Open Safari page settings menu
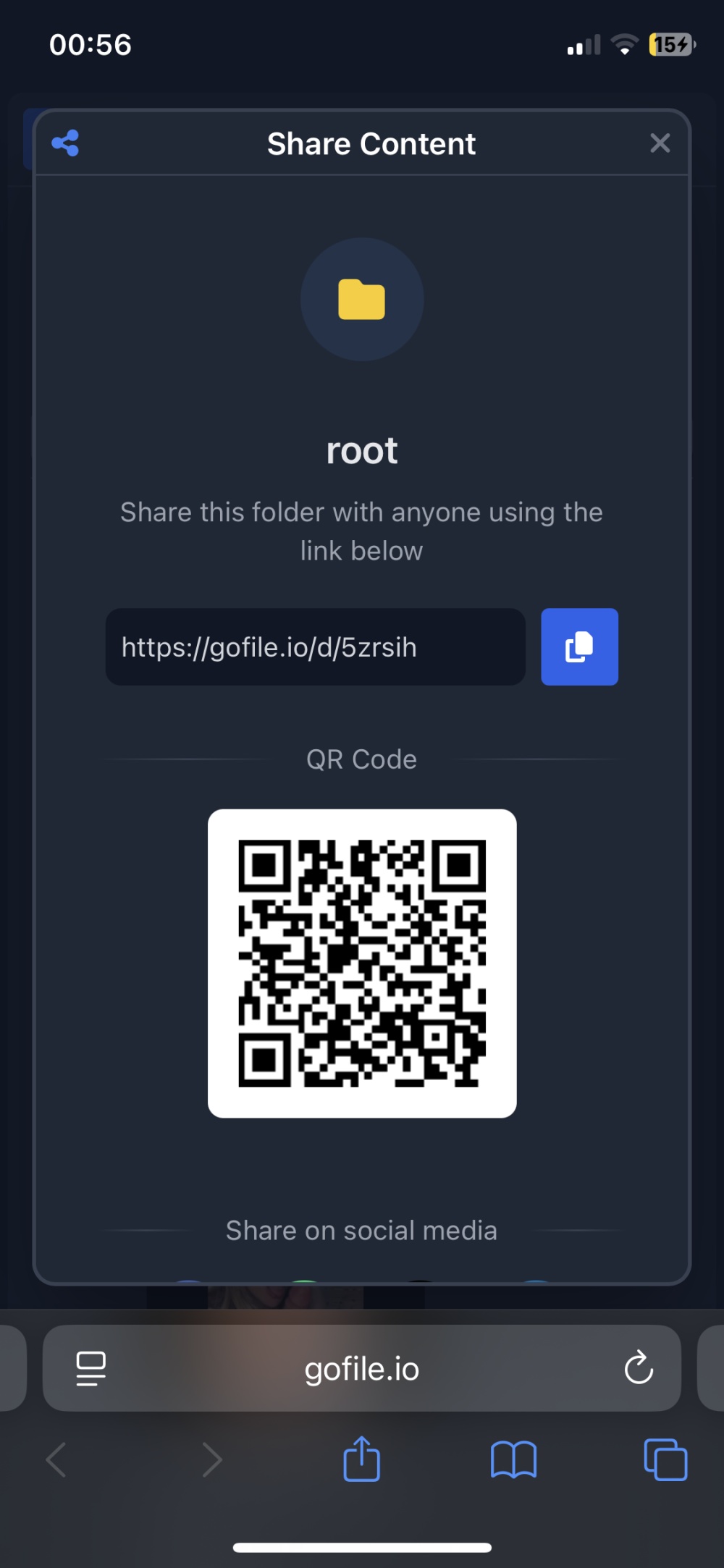 [91, 1368]
